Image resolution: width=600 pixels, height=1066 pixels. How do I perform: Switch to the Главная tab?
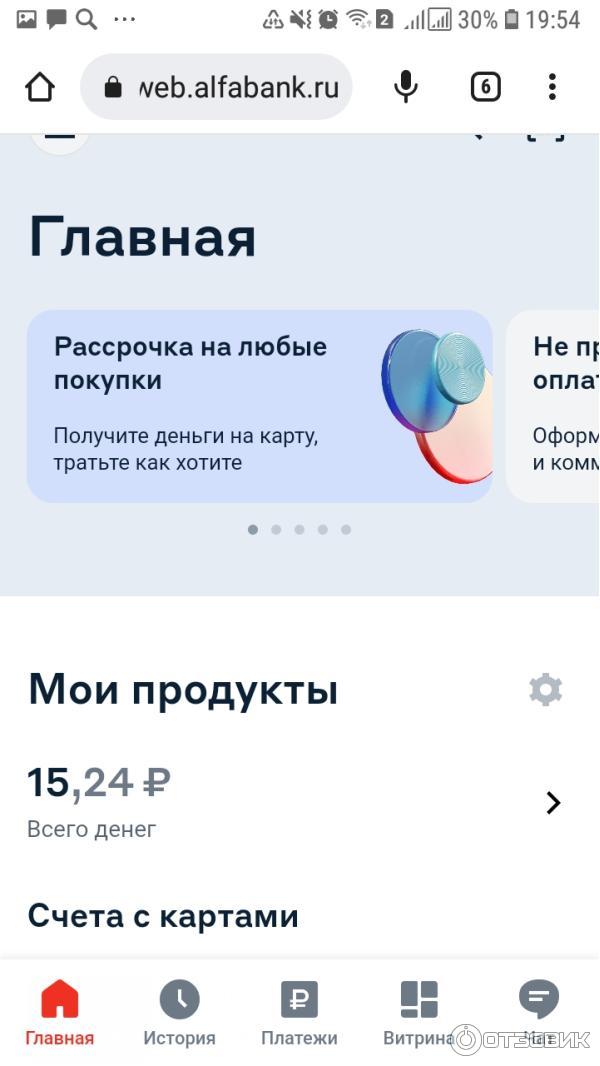[60, 1012]
